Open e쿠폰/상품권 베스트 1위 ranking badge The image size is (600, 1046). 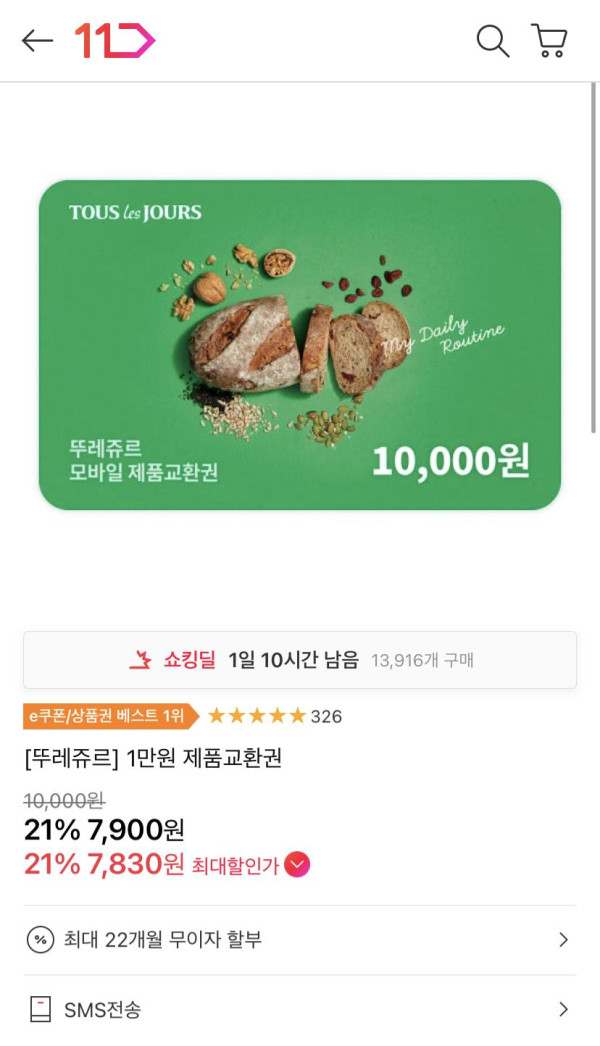point(108,716)
